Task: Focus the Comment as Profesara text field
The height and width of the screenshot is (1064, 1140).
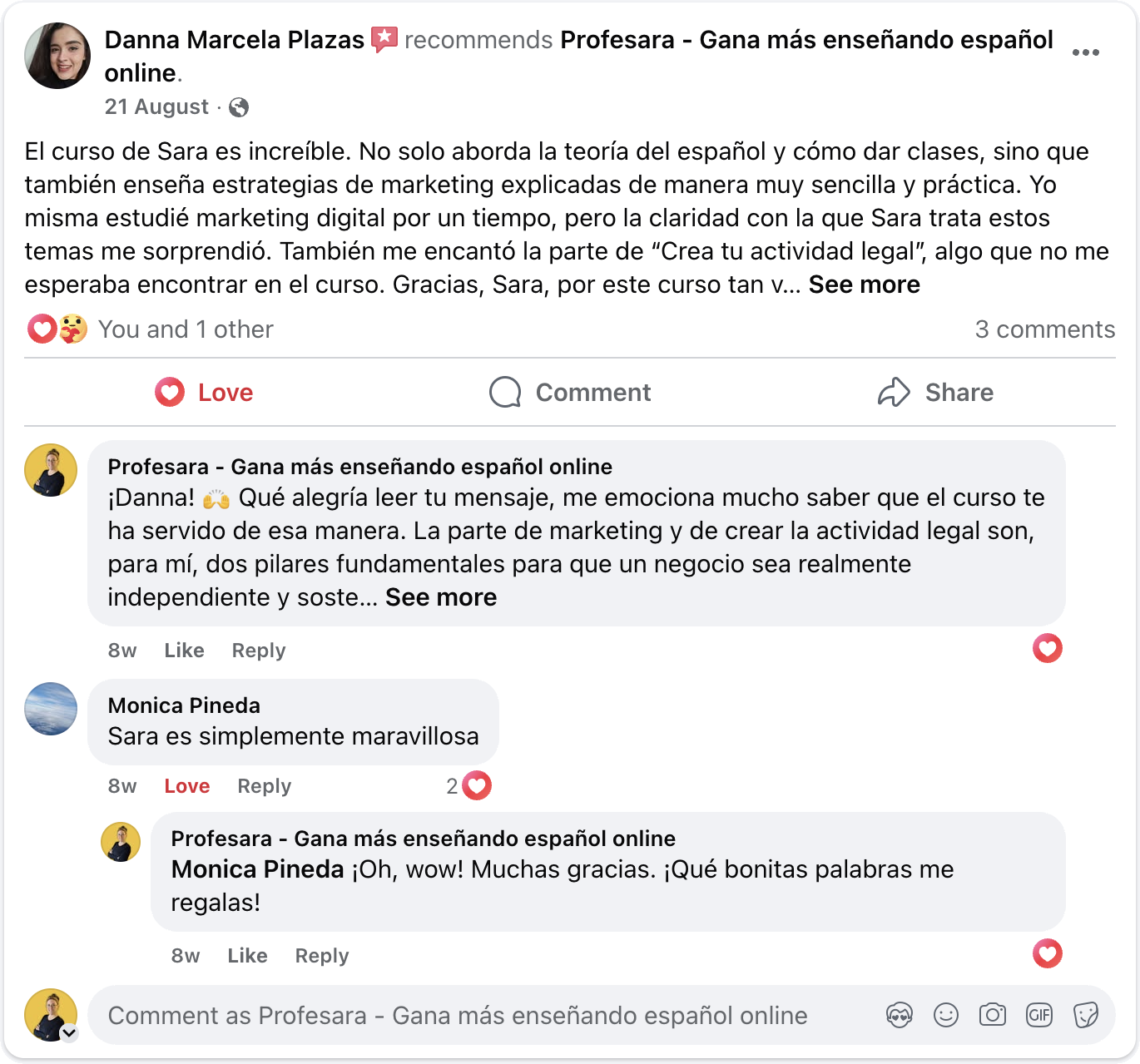Action: click(x=458, y=1016)
